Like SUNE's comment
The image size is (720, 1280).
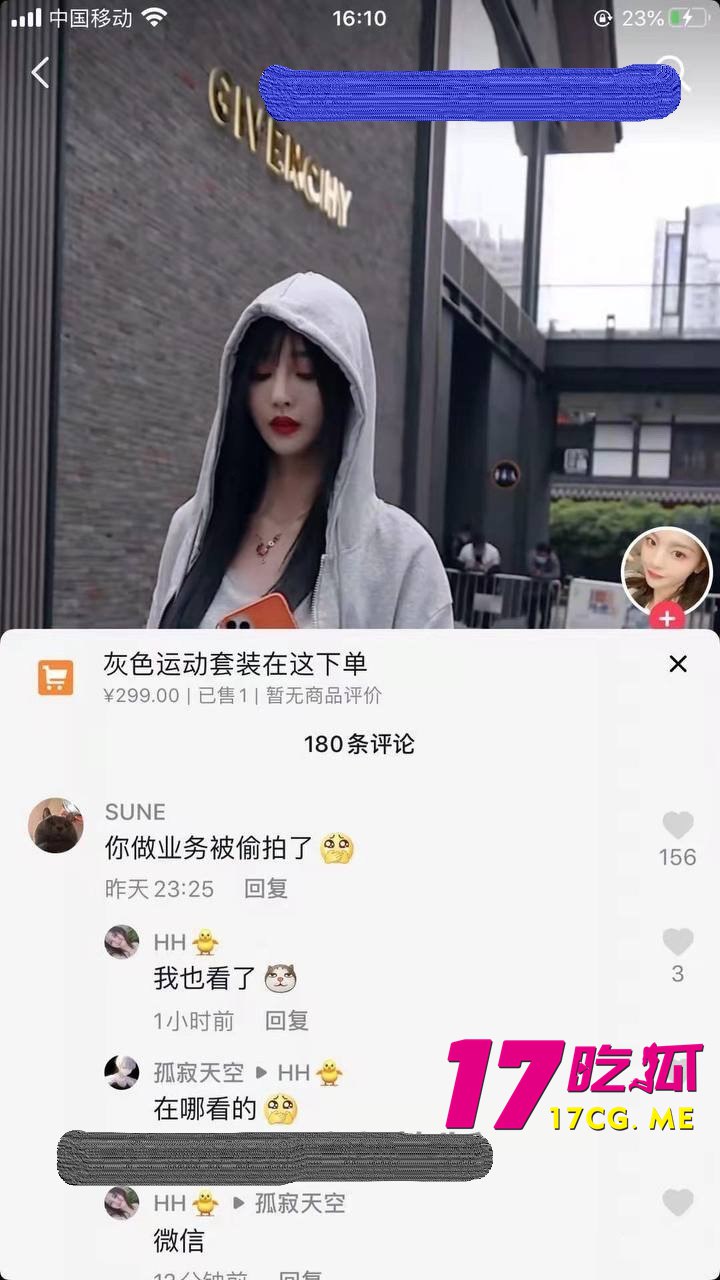pos(677,826)
